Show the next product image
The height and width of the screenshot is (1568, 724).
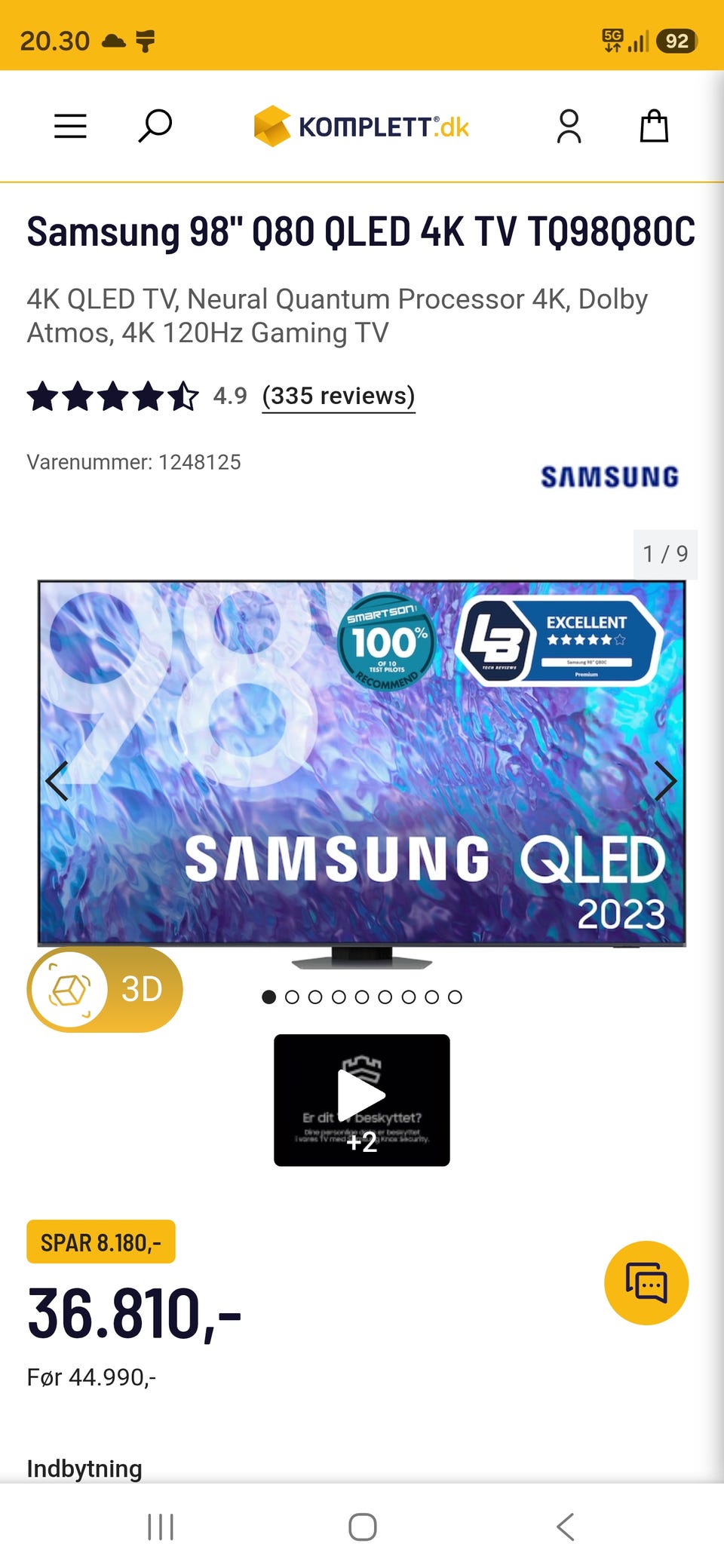click(x=665, y=780)
